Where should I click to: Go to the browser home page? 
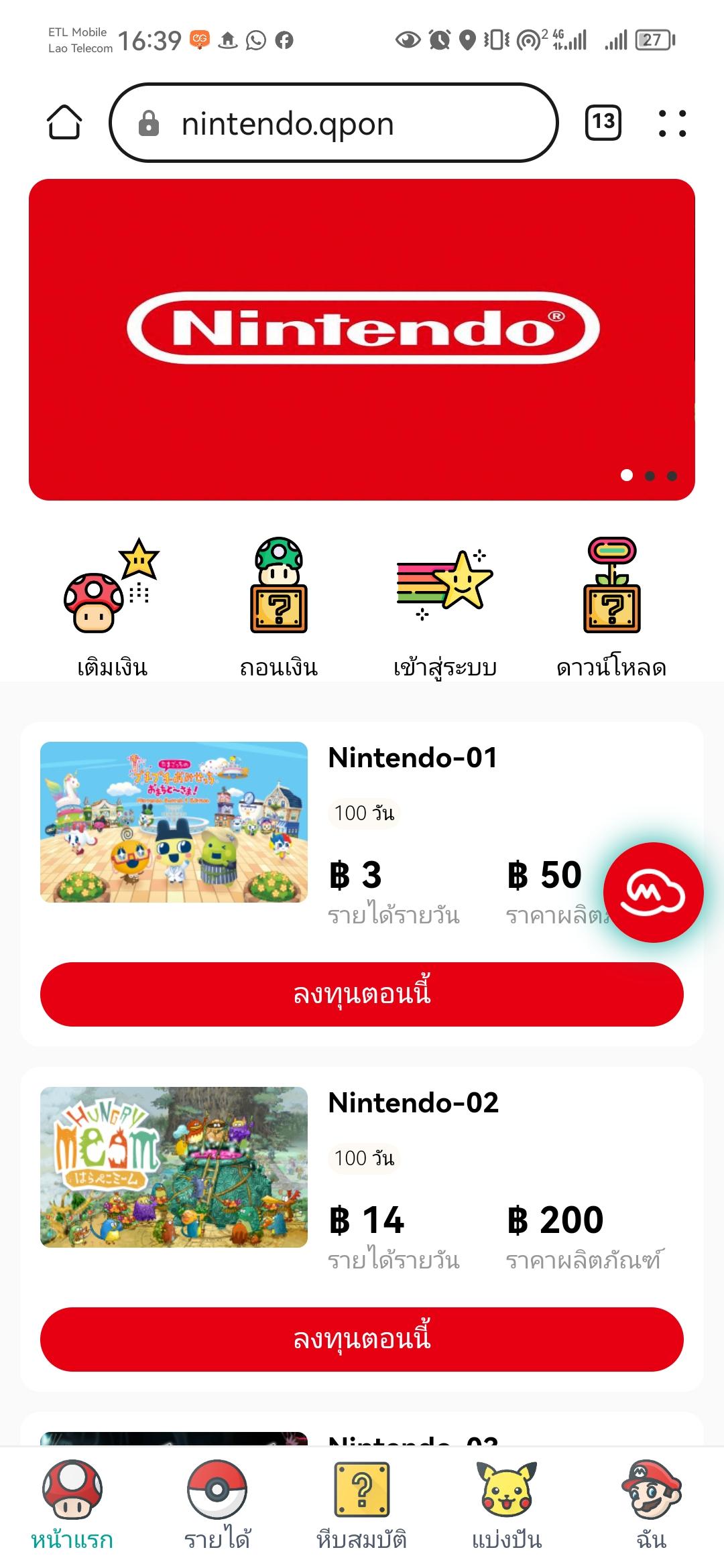click(64, 123)
